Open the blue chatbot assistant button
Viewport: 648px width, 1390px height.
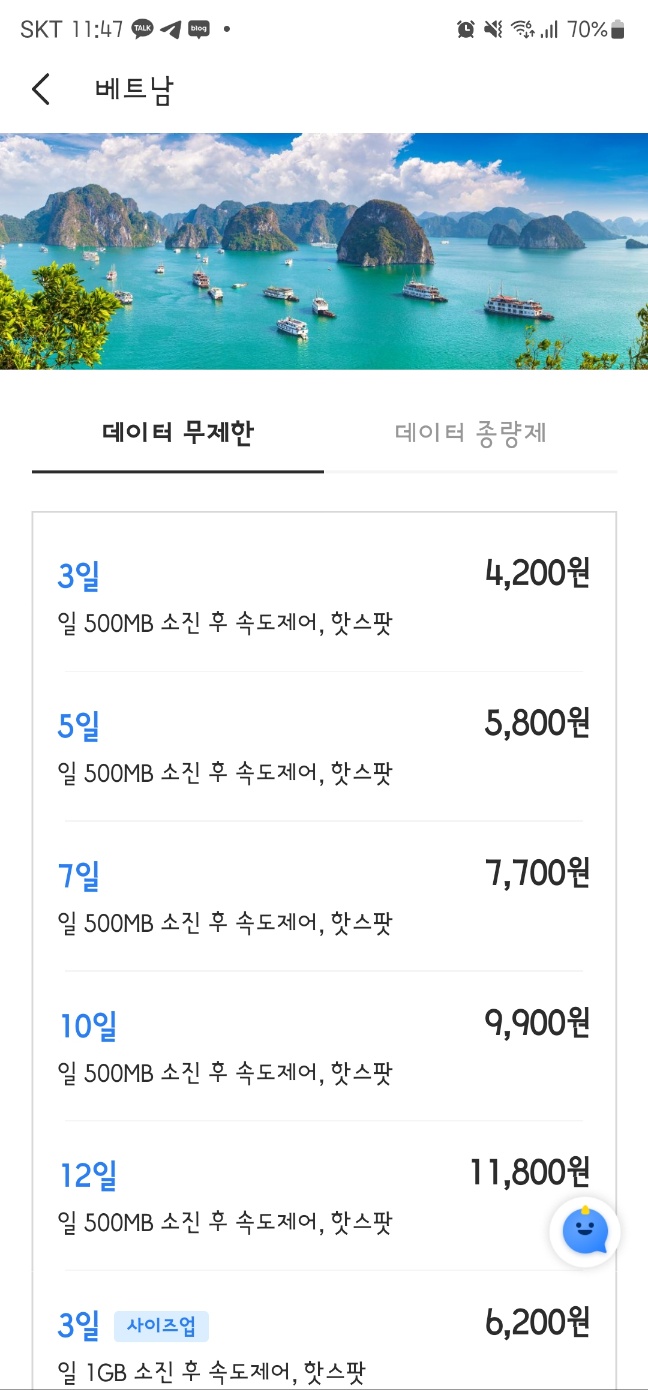click(x=585, y=1232)
